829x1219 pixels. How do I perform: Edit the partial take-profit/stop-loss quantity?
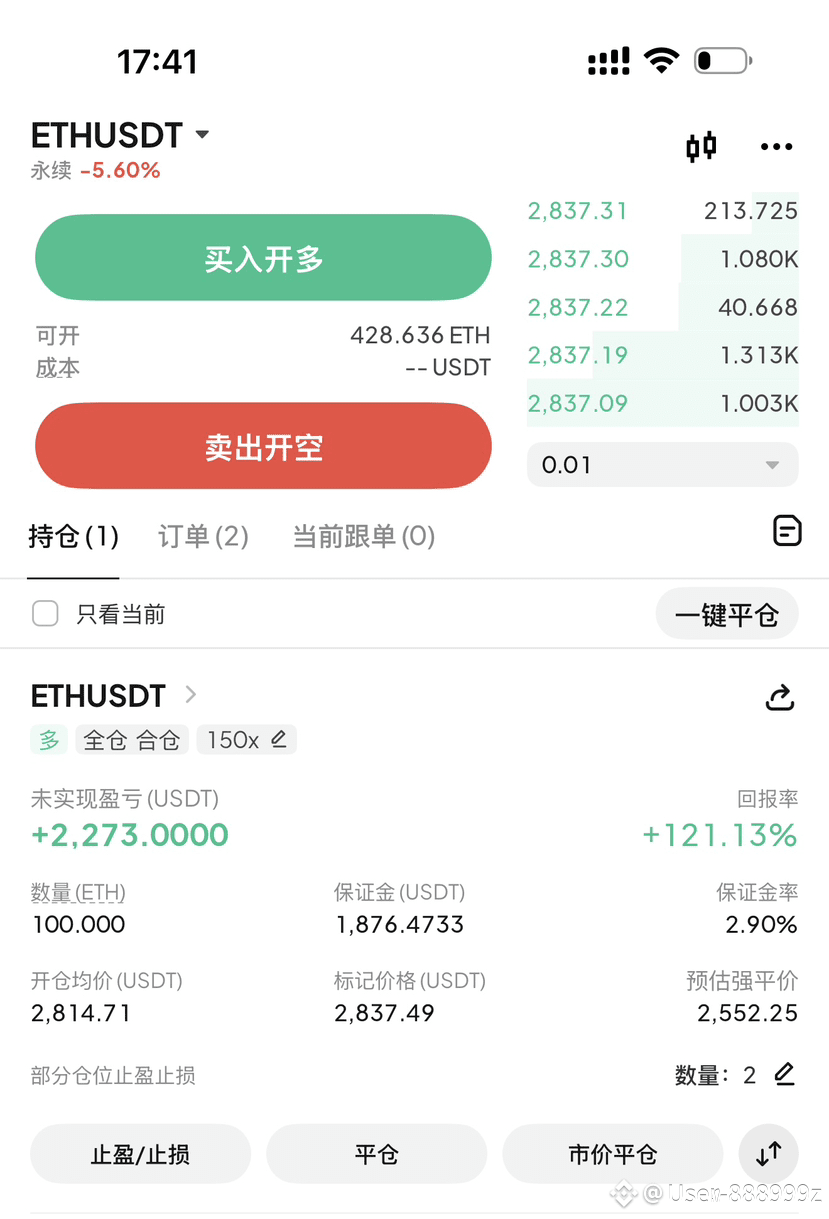tap(785, 1075)
